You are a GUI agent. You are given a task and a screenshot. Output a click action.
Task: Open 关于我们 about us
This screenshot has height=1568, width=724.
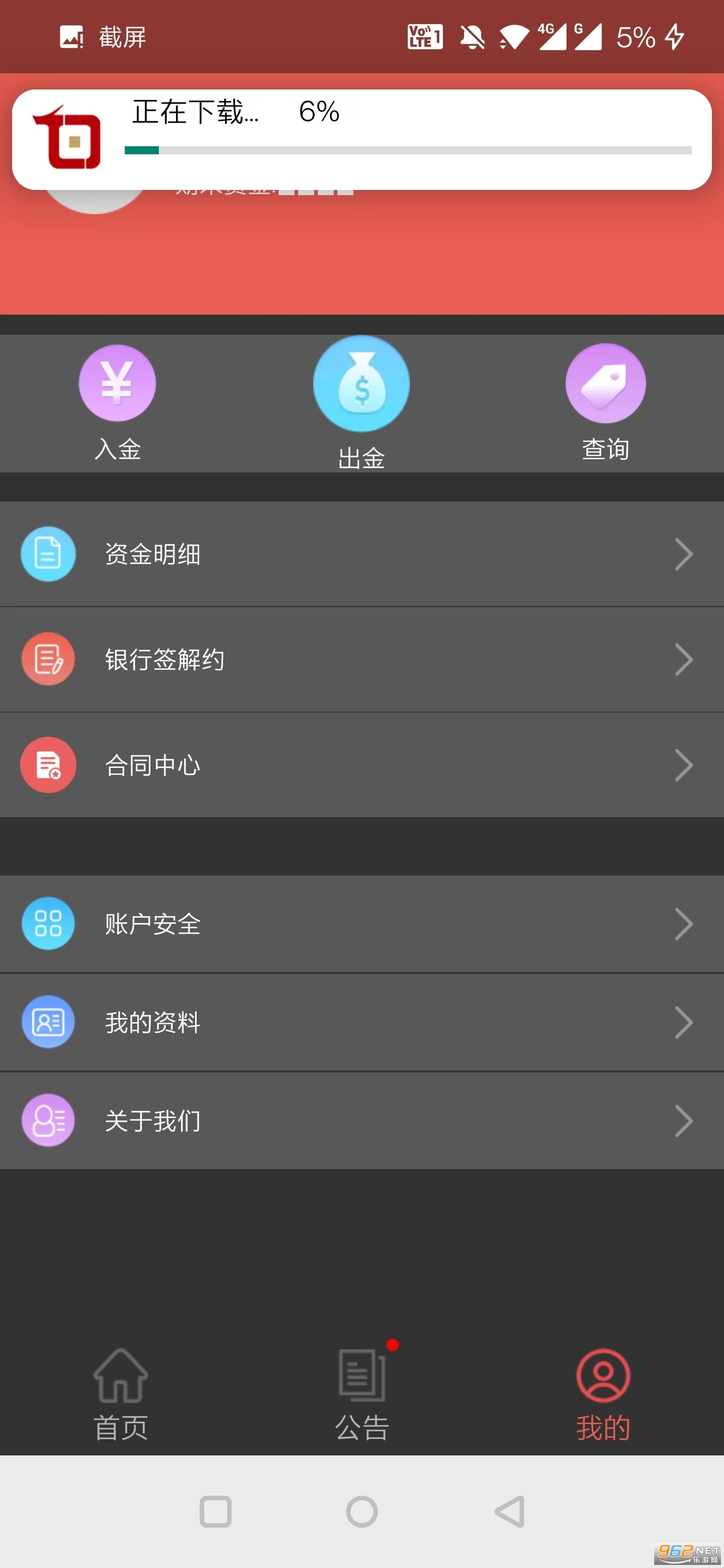click(x=361, y=1120)
